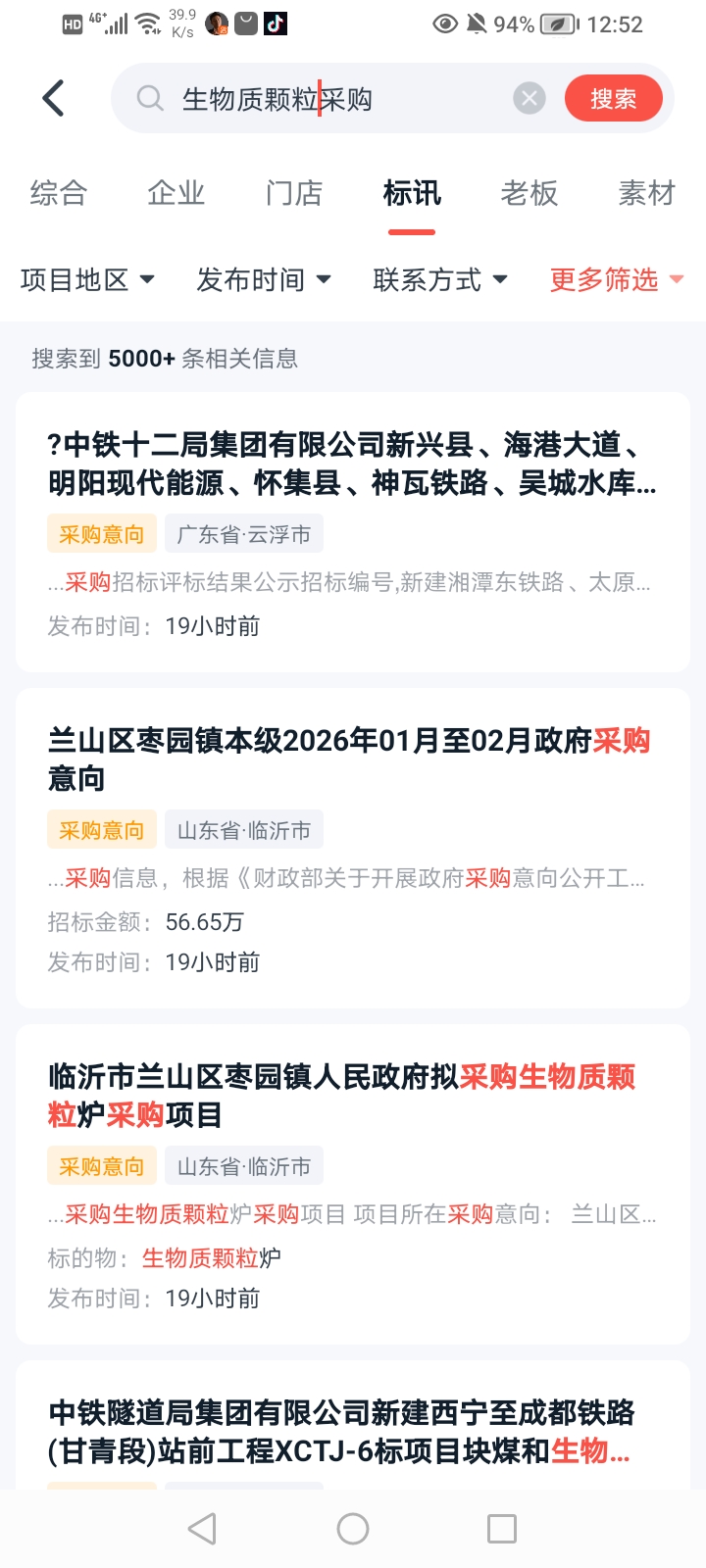Open 兰山区枣园镇本级2026年 government procurement card
706x1568 pixels.
tap(353, 759)
